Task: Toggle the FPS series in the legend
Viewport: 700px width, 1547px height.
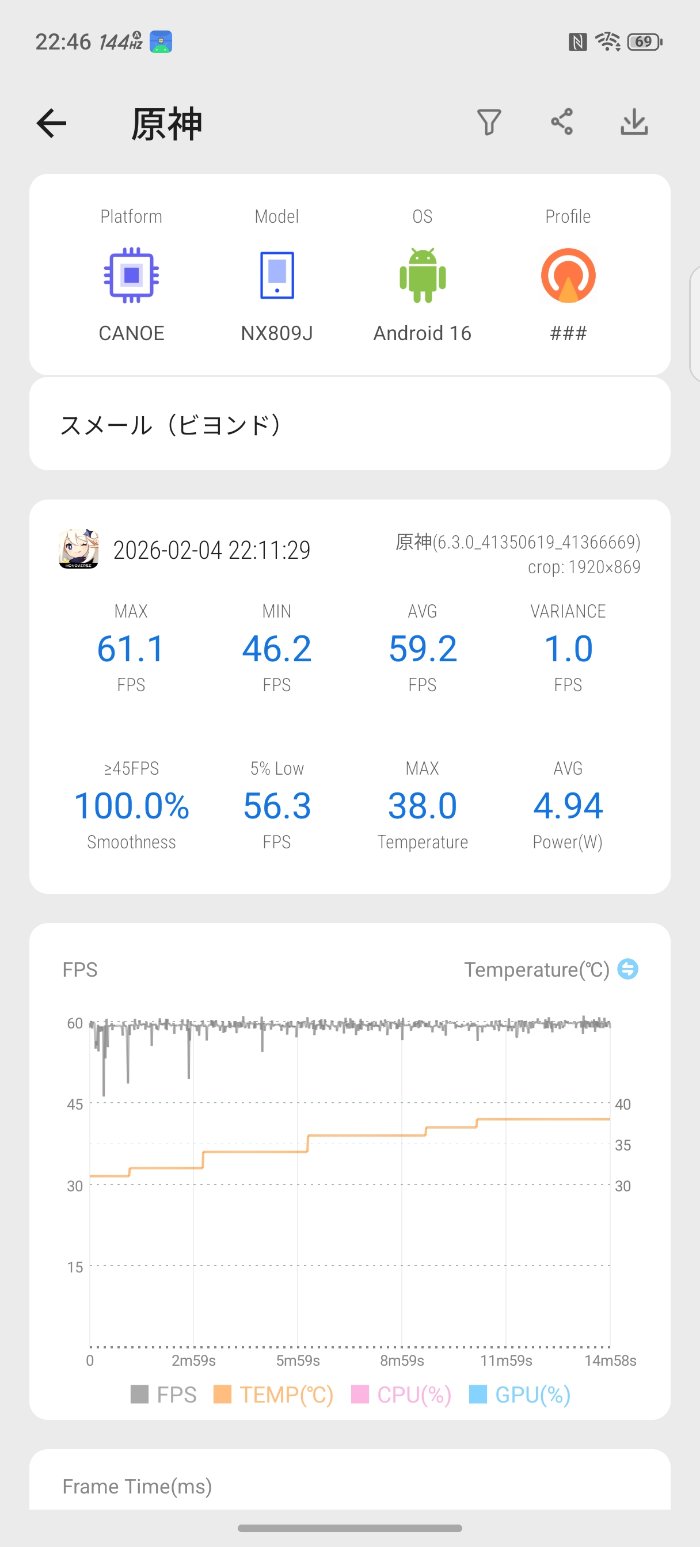Action: (164, 1395)
